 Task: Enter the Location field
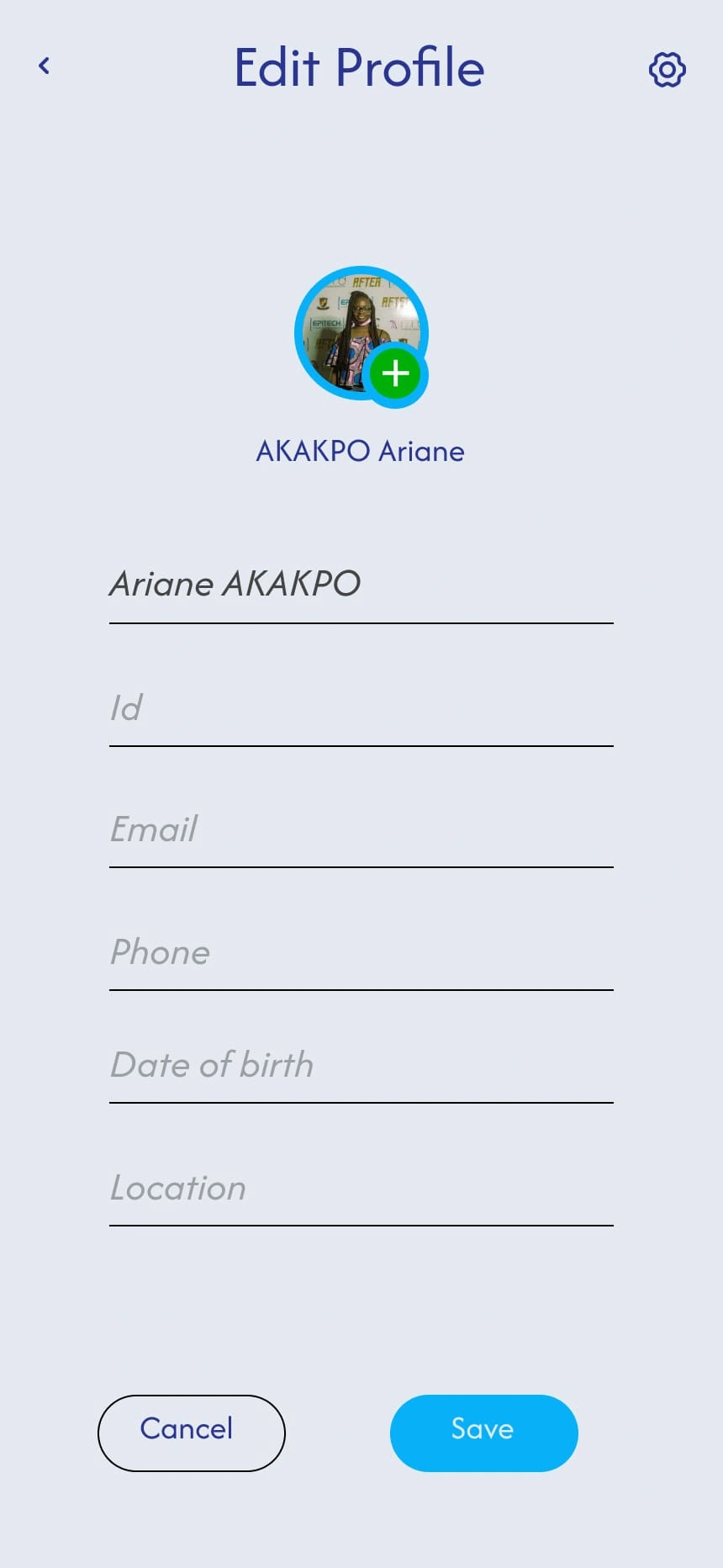[x=361, y=1189]
